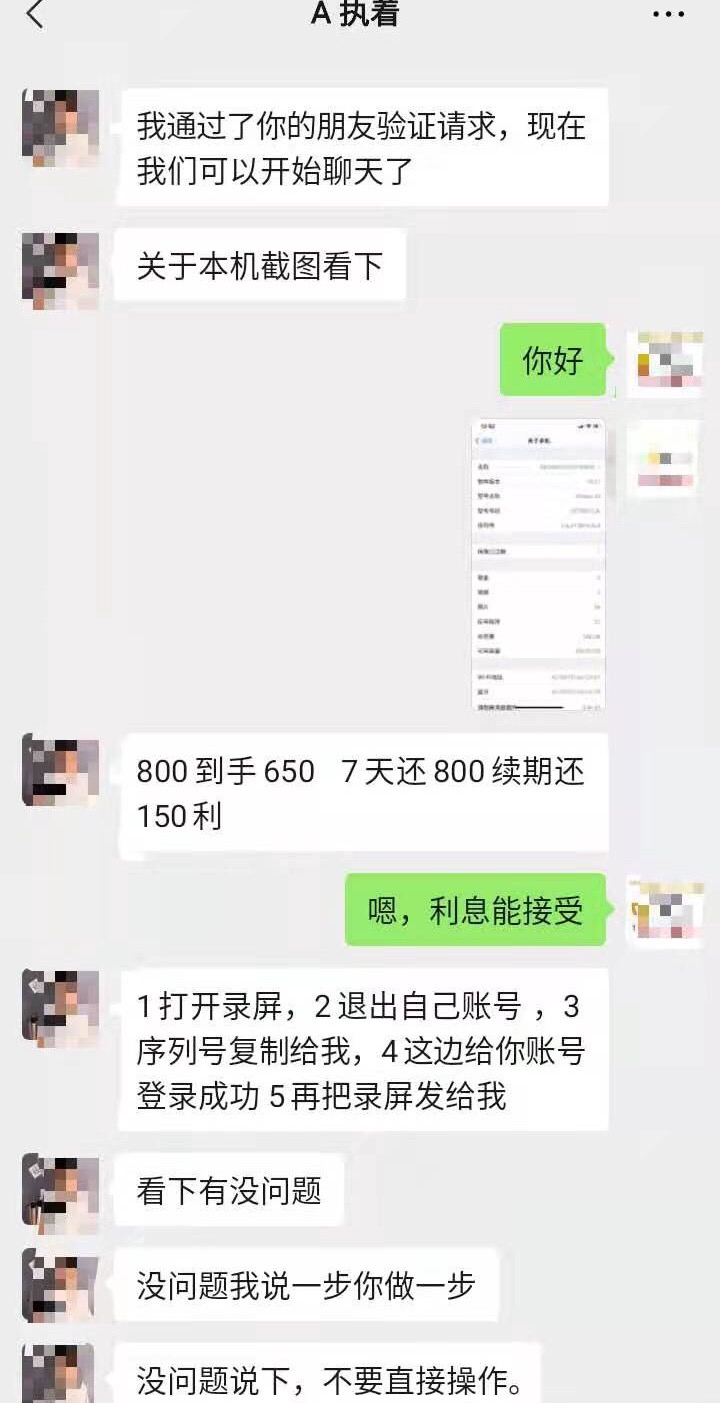
Task: Tap contact avatar beside '关于本机截图看下'
Action: pos(60,270)
